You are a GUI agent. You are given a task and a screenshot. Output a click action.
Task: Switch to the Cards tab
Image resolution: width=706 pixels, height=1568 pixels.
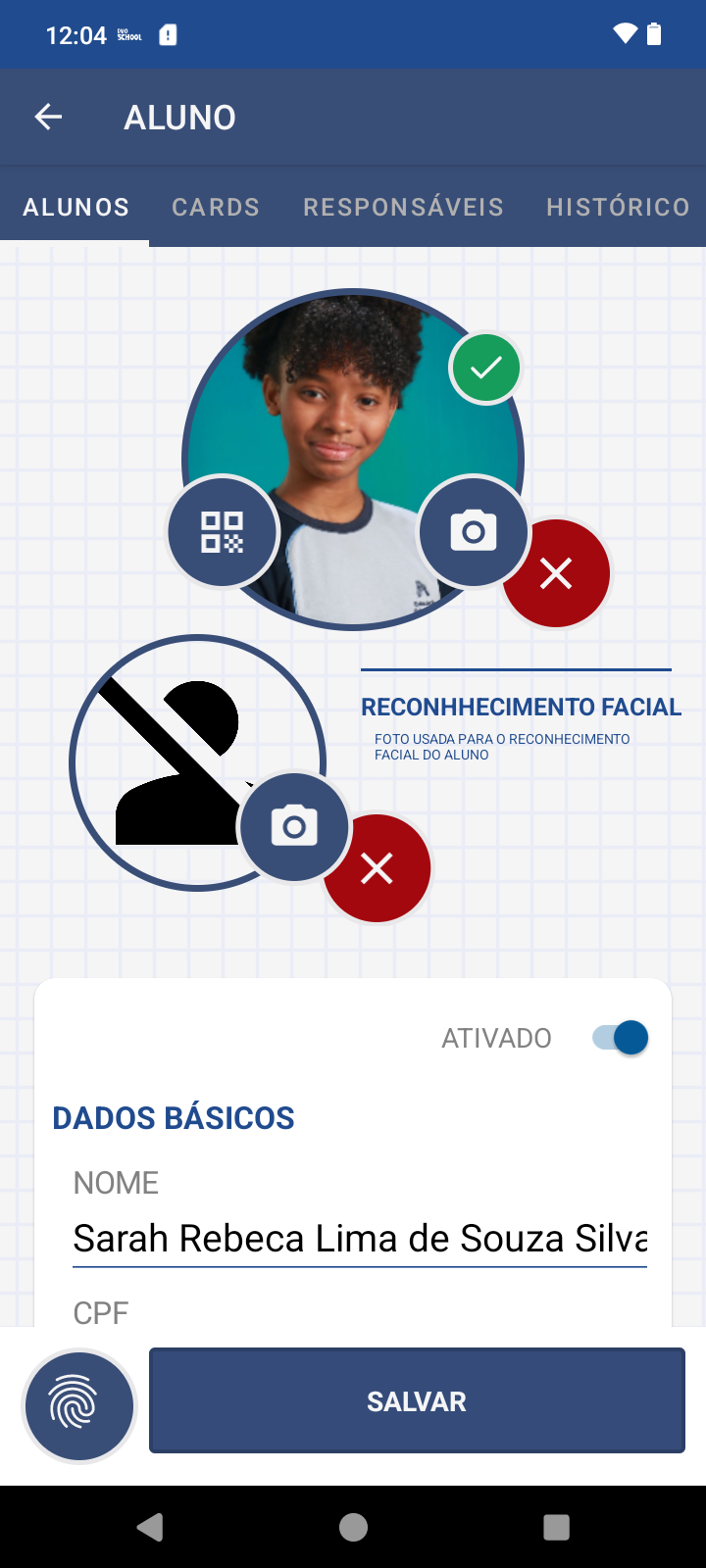pos(216,207)
